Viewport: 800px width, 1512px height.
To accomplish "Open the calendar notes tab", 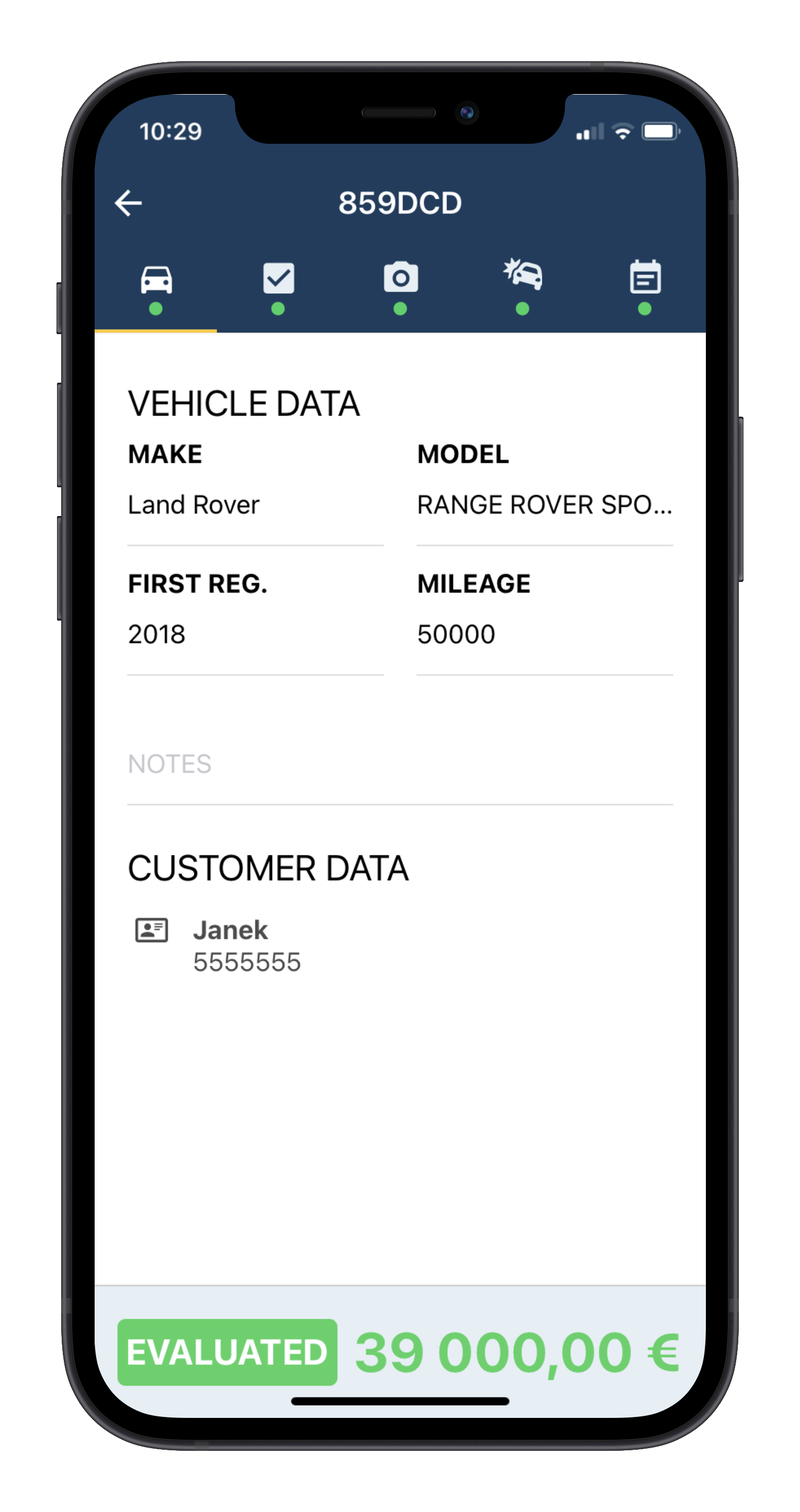I will pos(645,278).
